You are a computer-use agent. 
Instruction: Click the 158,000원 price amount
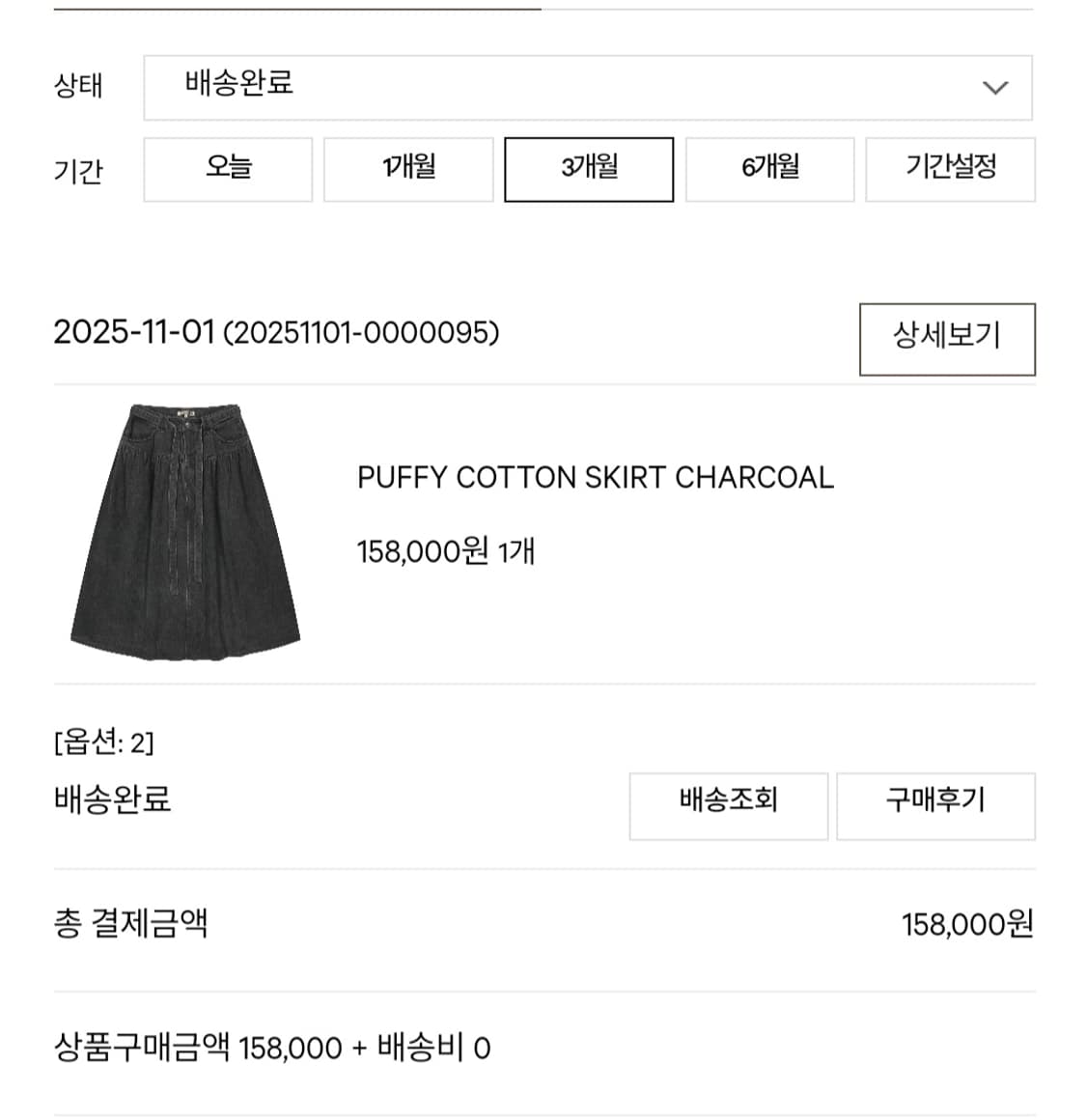tap(969, 922)
